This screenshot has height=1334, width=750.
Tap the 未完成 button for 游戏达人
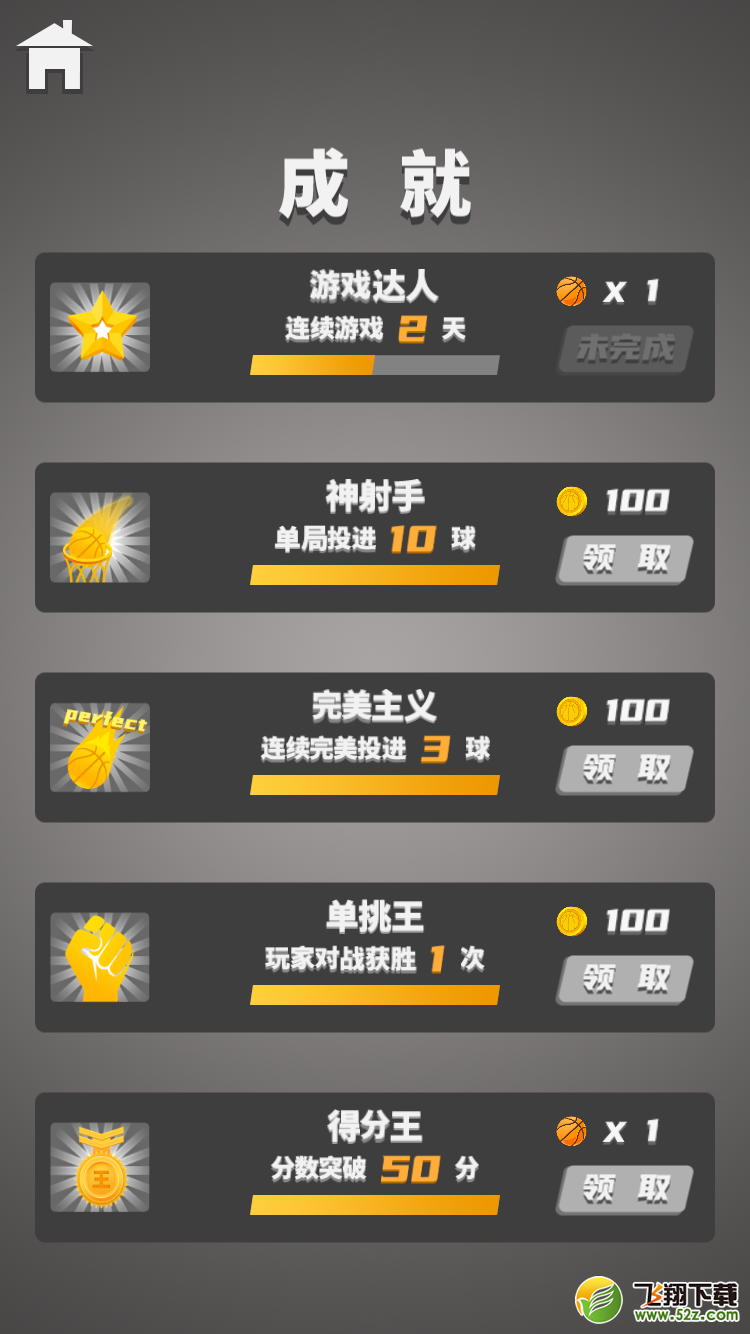[625, 349]
